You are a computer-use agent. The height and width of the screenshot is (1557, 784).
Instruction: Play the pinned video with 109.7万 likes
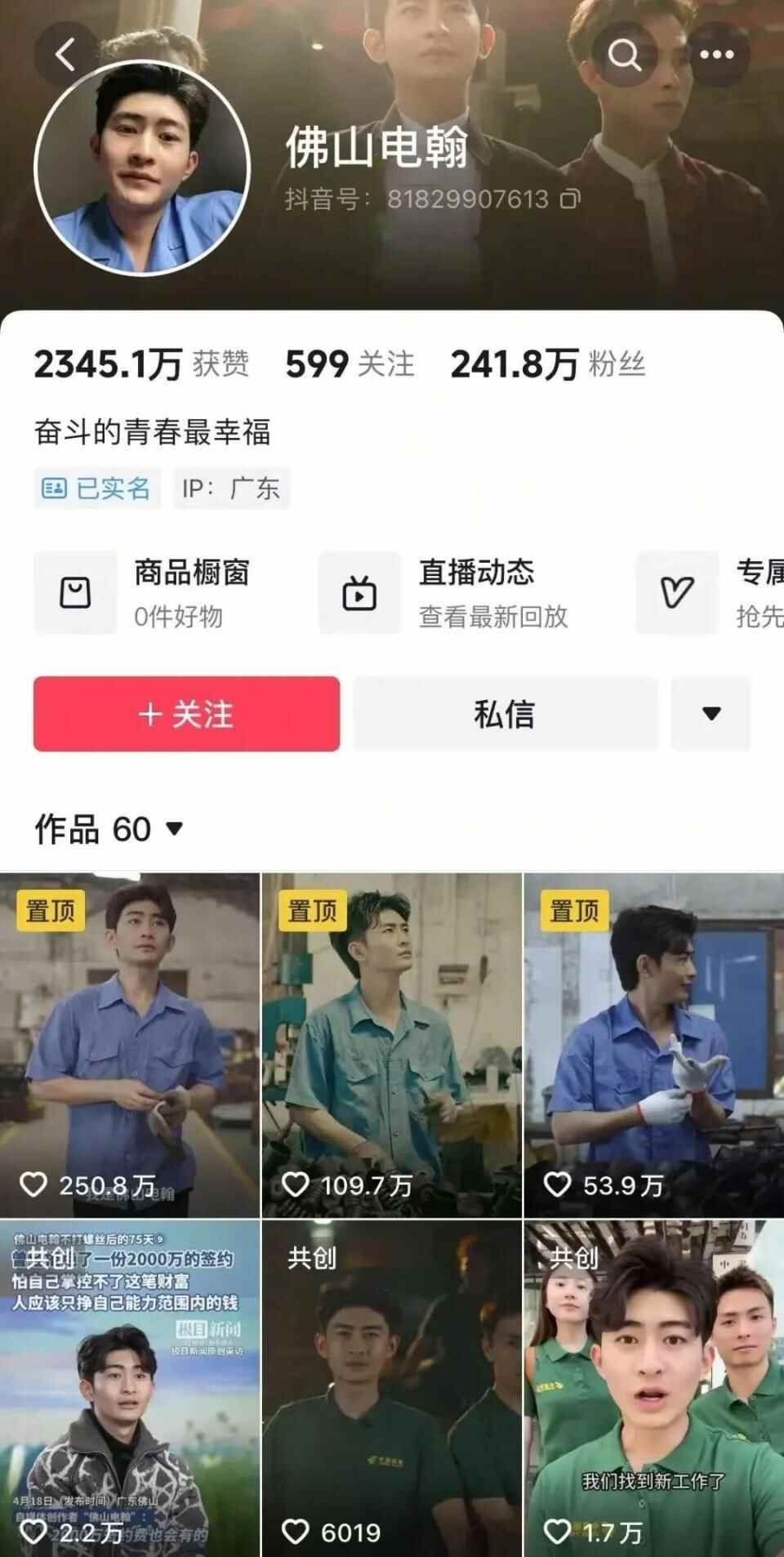(x=391, y=1046)
